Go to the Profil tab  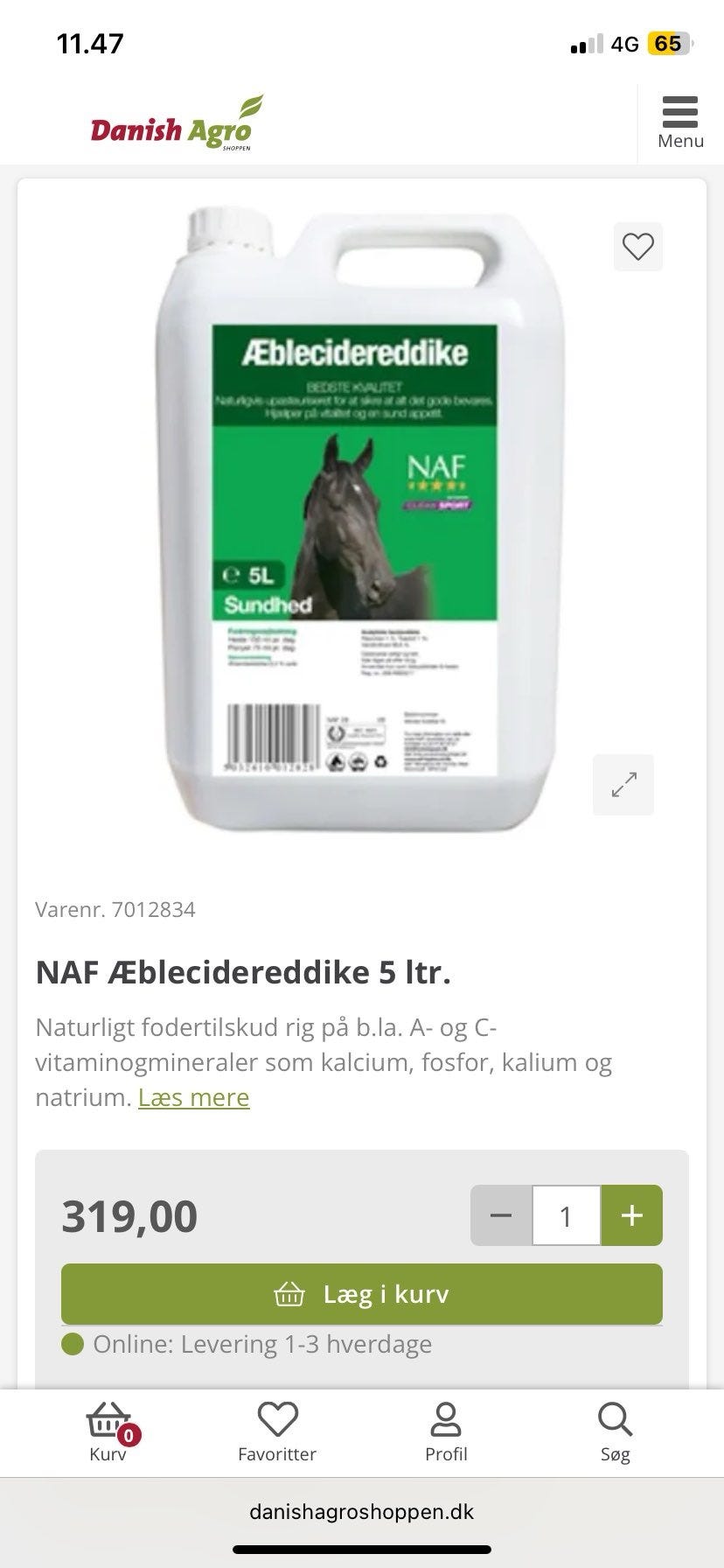coord(446,1432)
